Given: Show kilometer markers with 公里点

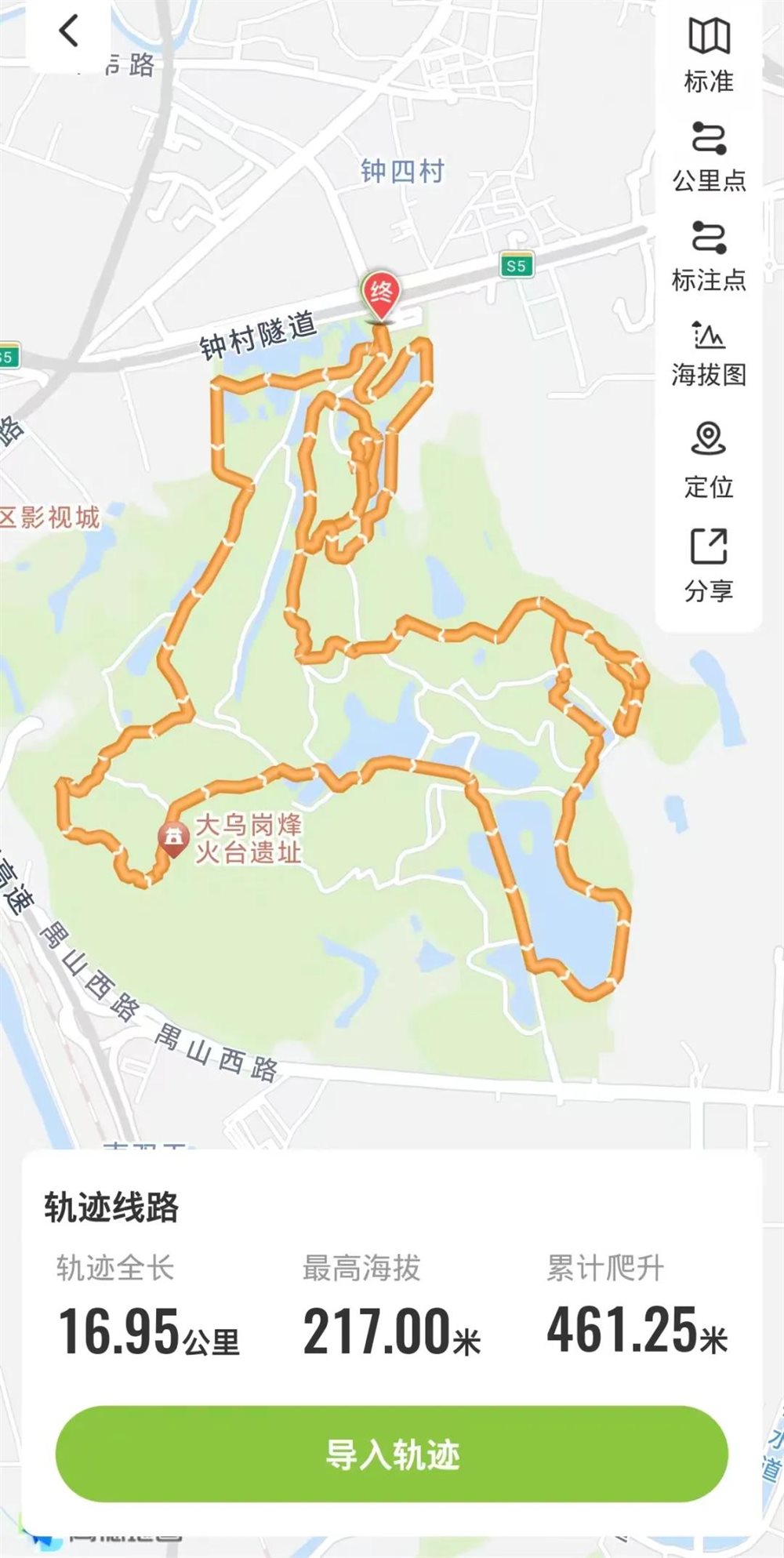Looking at the screenshot, I should pyautogui.click(x=709, y=155).
